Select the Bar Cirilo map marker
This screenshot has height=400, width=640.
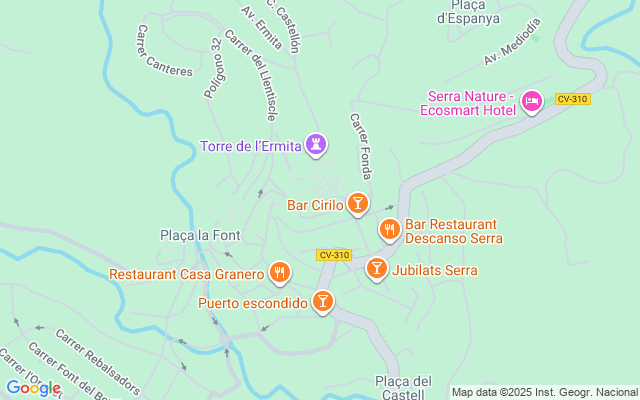[358, 204]
